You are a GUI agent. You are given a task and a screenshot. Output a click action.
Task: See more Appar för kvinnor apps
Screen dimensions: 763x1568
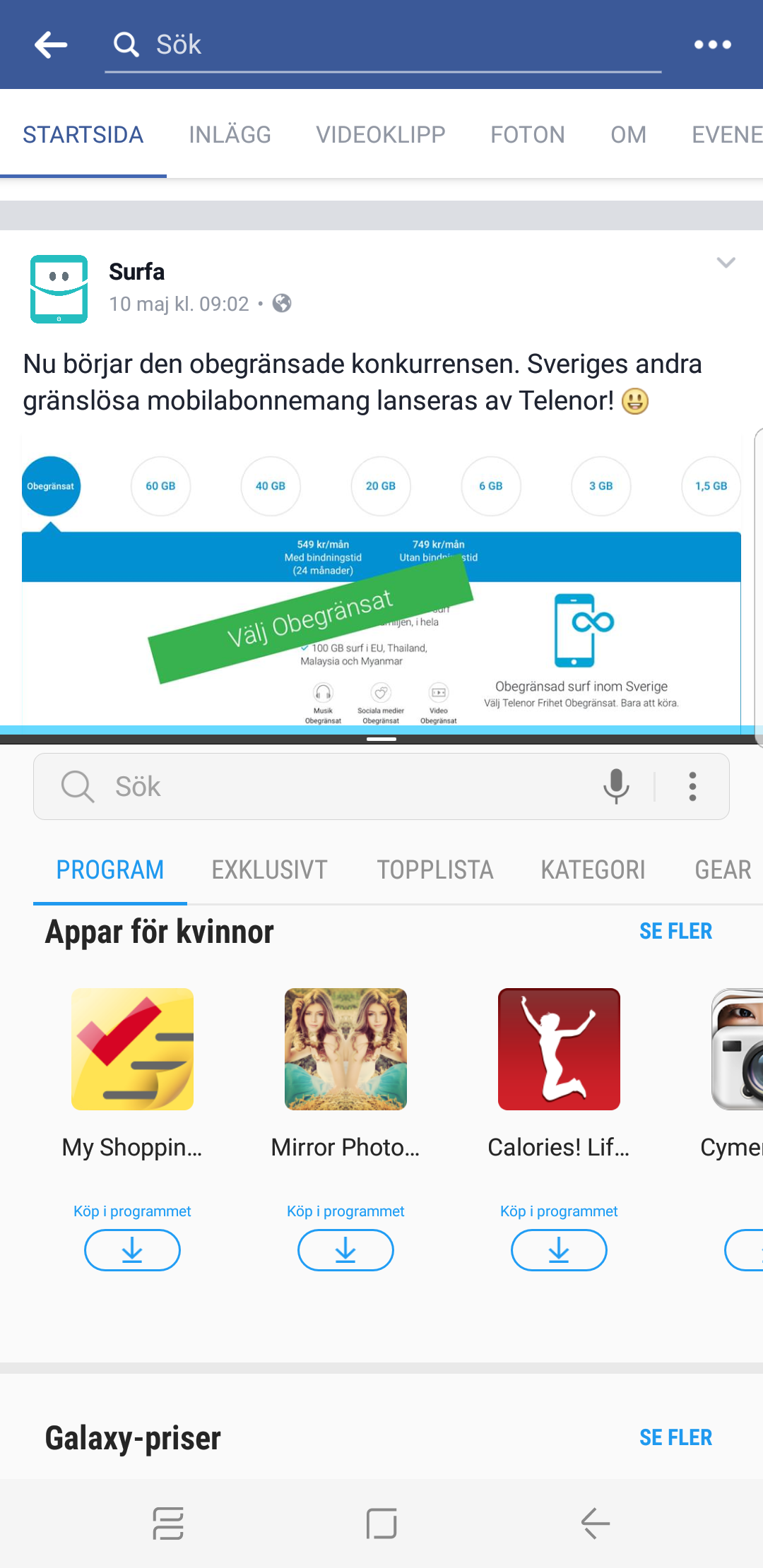(675, 931)
